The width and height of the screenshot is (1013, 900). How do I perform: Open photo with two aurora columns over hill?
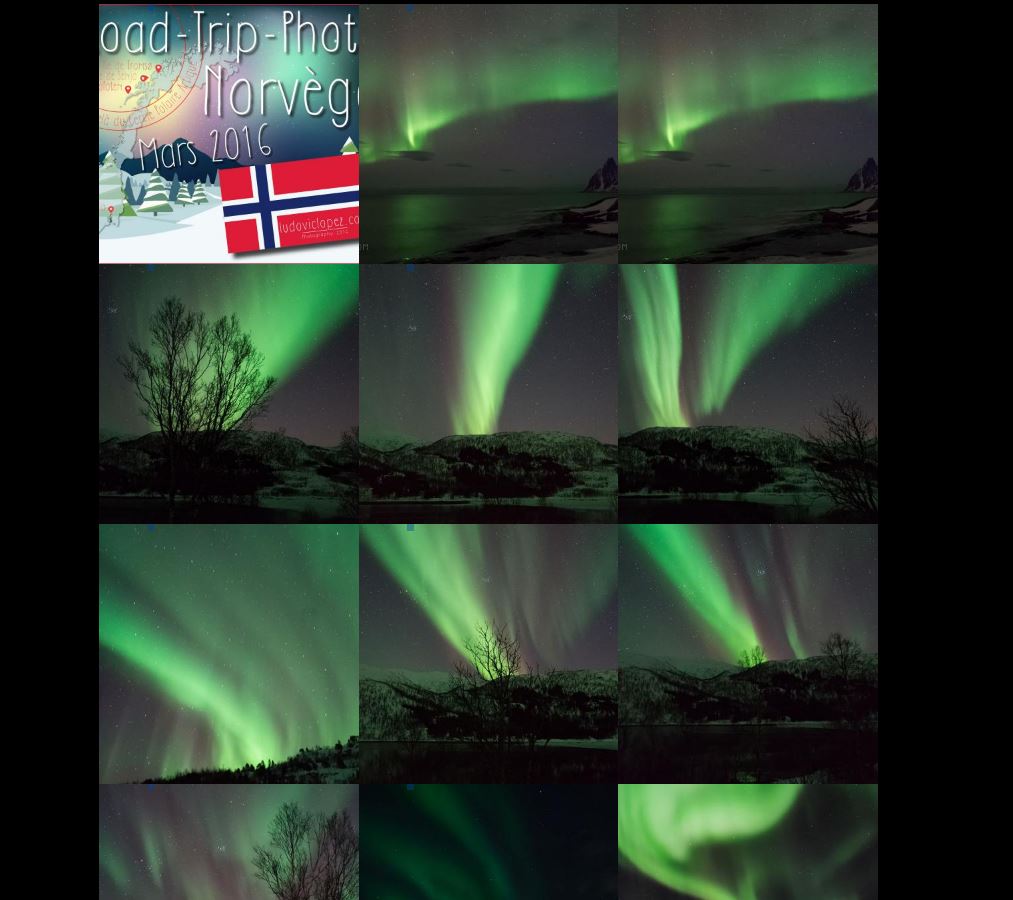[x=747, y=393]
